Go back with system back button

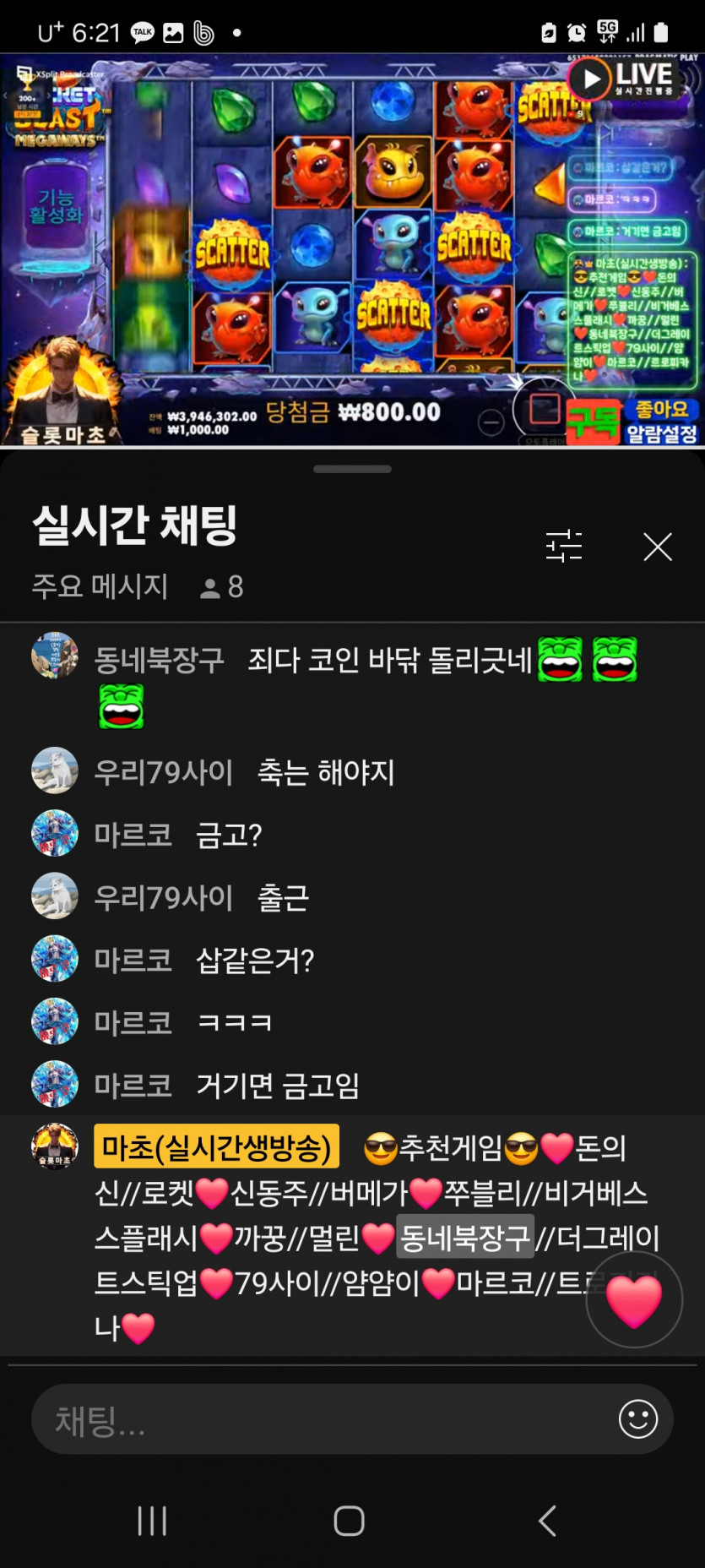(x=547, y=1521)
